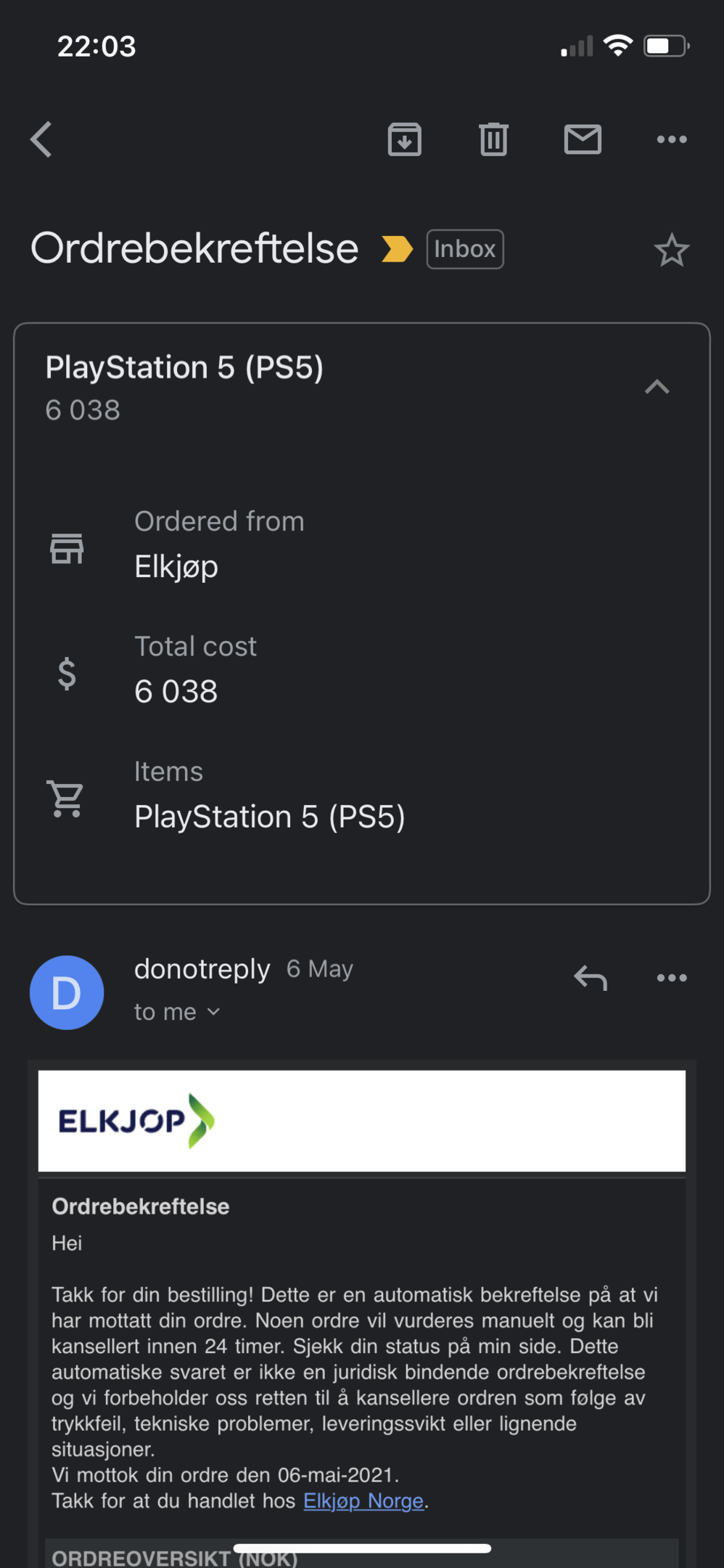The width and height of the screenshot is (724, 1568).
Task: Toggle the yellow importance marker
Action: [x=398, y=249]
